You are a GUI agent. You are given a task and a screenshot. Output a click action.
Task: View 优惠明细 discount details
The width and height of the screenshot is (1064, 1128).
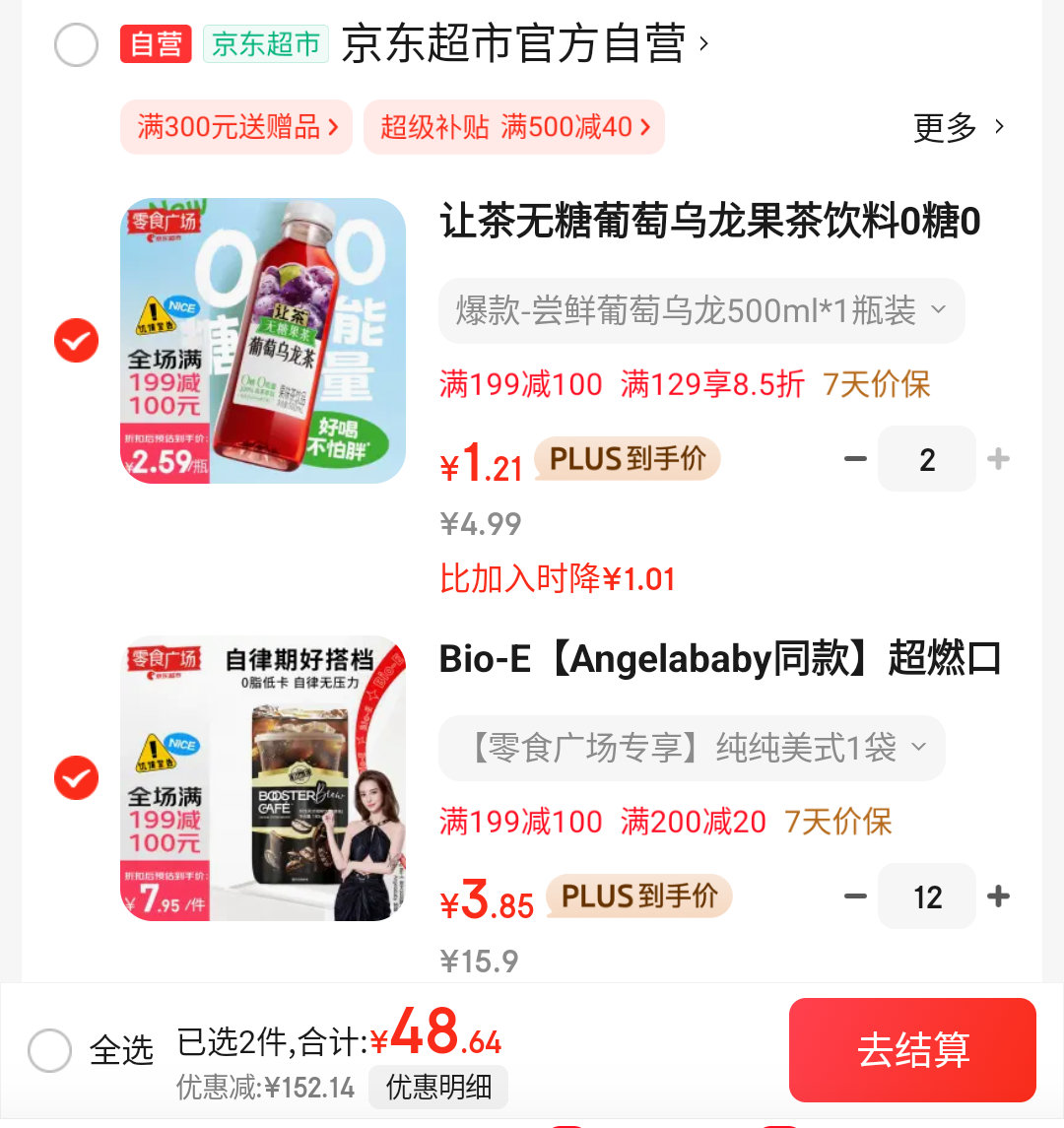tap(438, 1088)
